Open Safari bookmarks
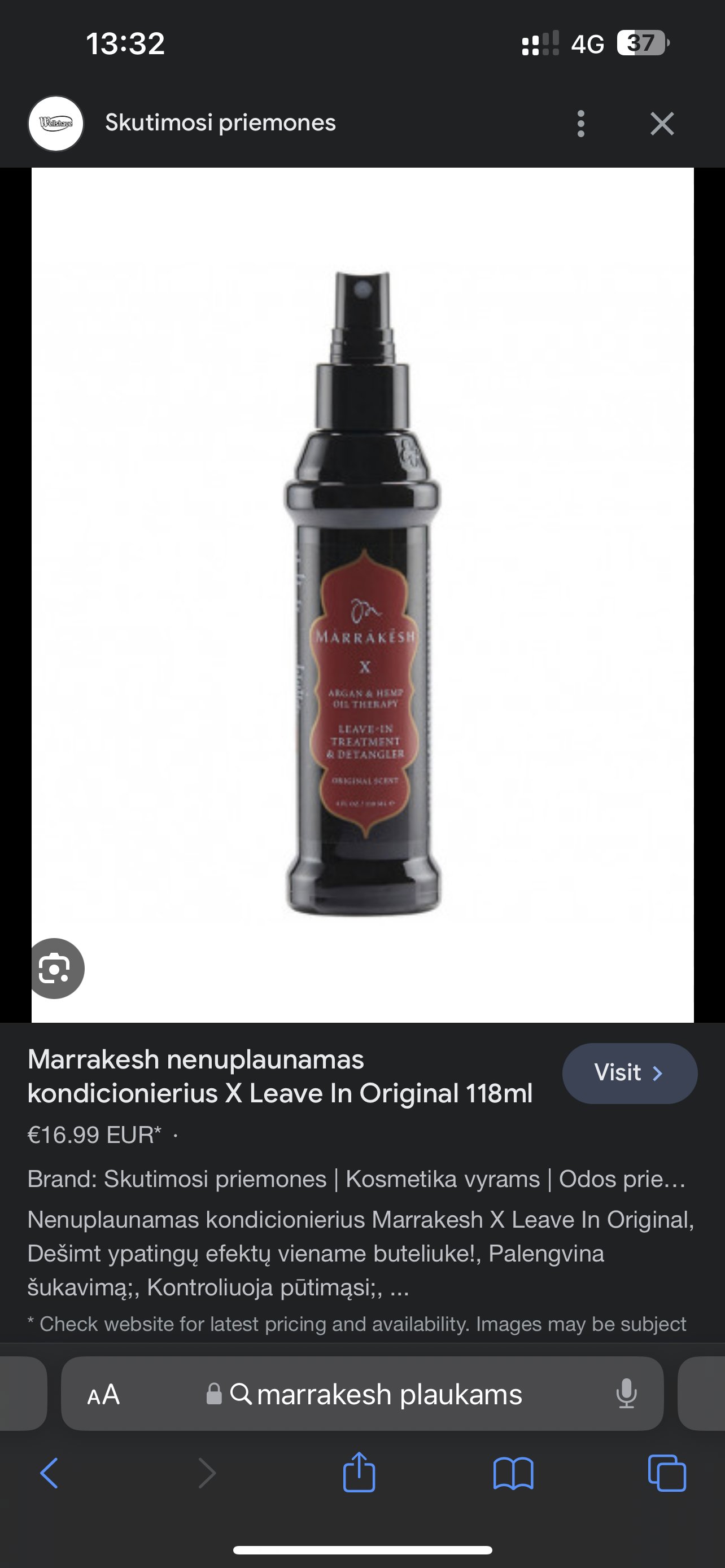The width and height of the screenshot is (725, 1568). pos(513,1474)
